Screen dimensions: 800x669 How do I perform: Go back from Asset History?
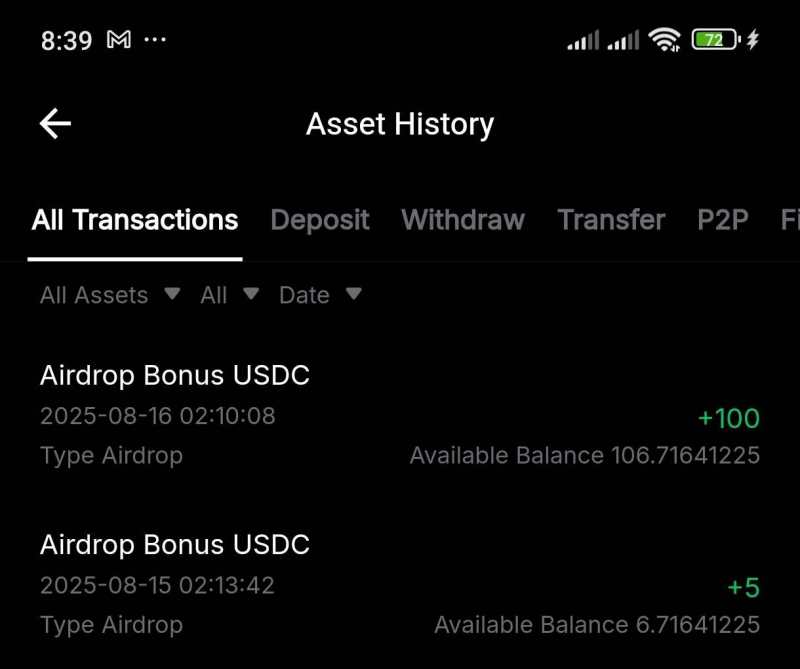pos(55,124)
